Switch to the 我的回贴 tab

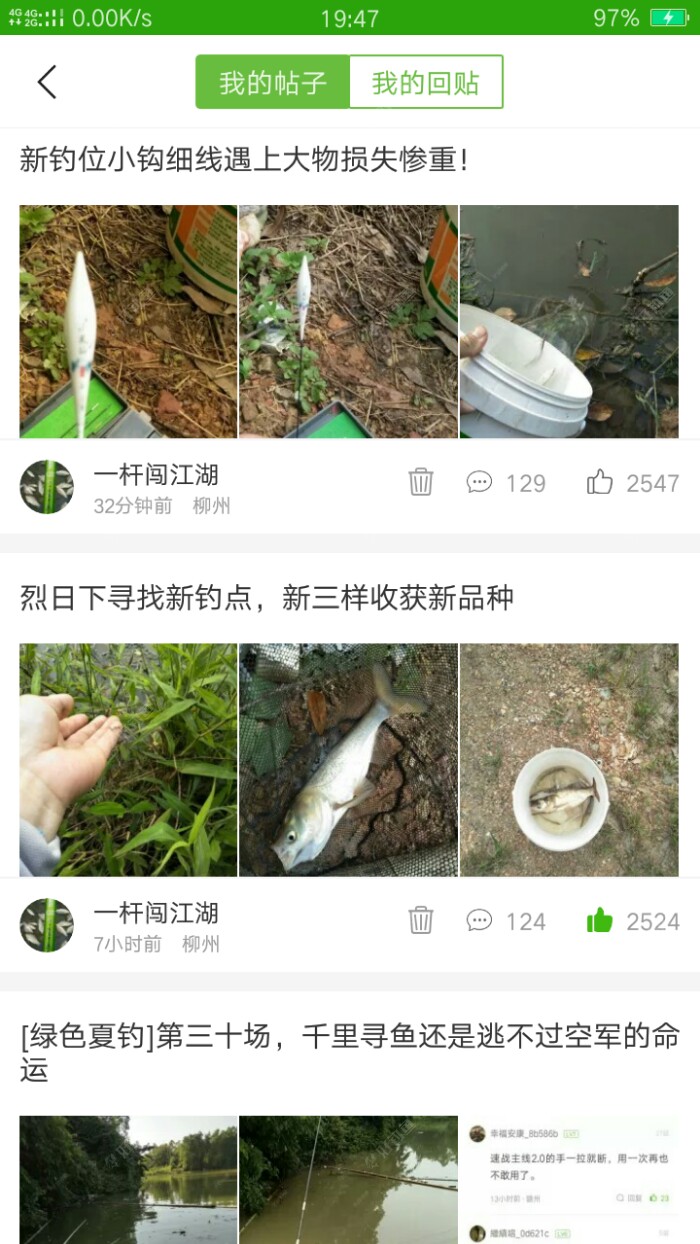(425, 82)
